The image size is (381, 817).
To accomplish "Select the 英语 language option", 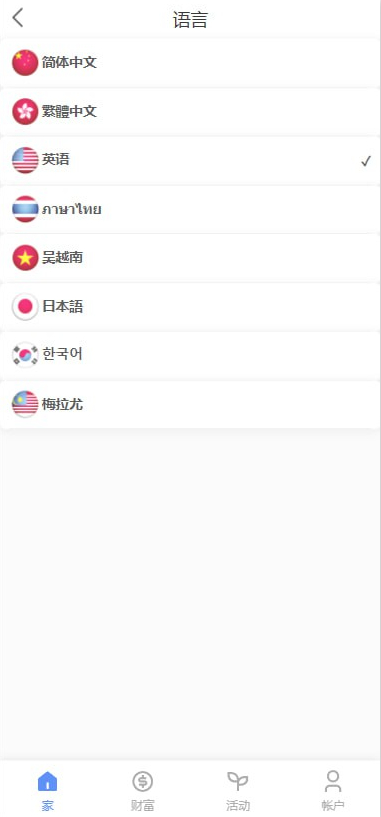I will click(x=190, y=160).
